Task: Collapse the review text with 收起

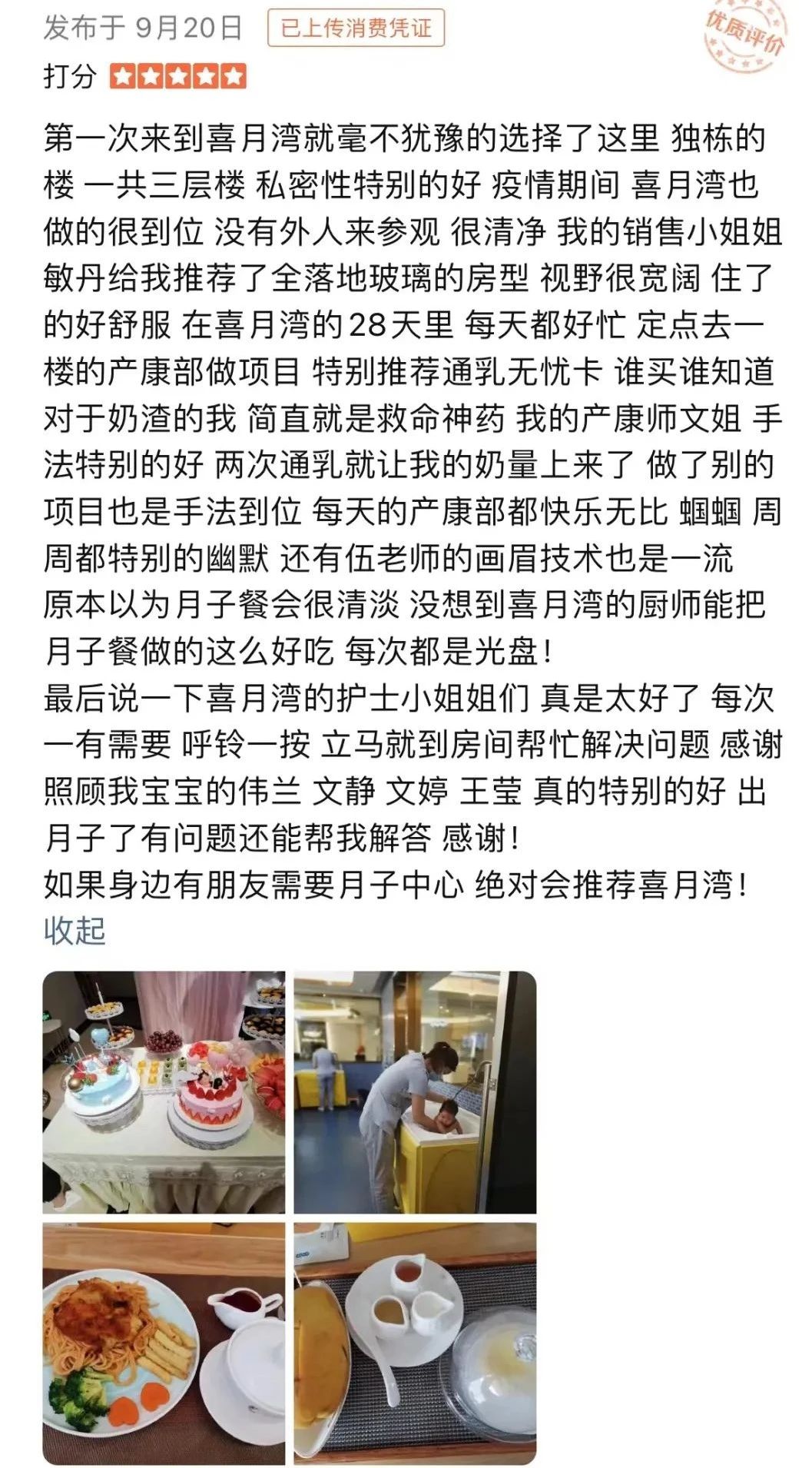Action: click(x=75, y=930)
